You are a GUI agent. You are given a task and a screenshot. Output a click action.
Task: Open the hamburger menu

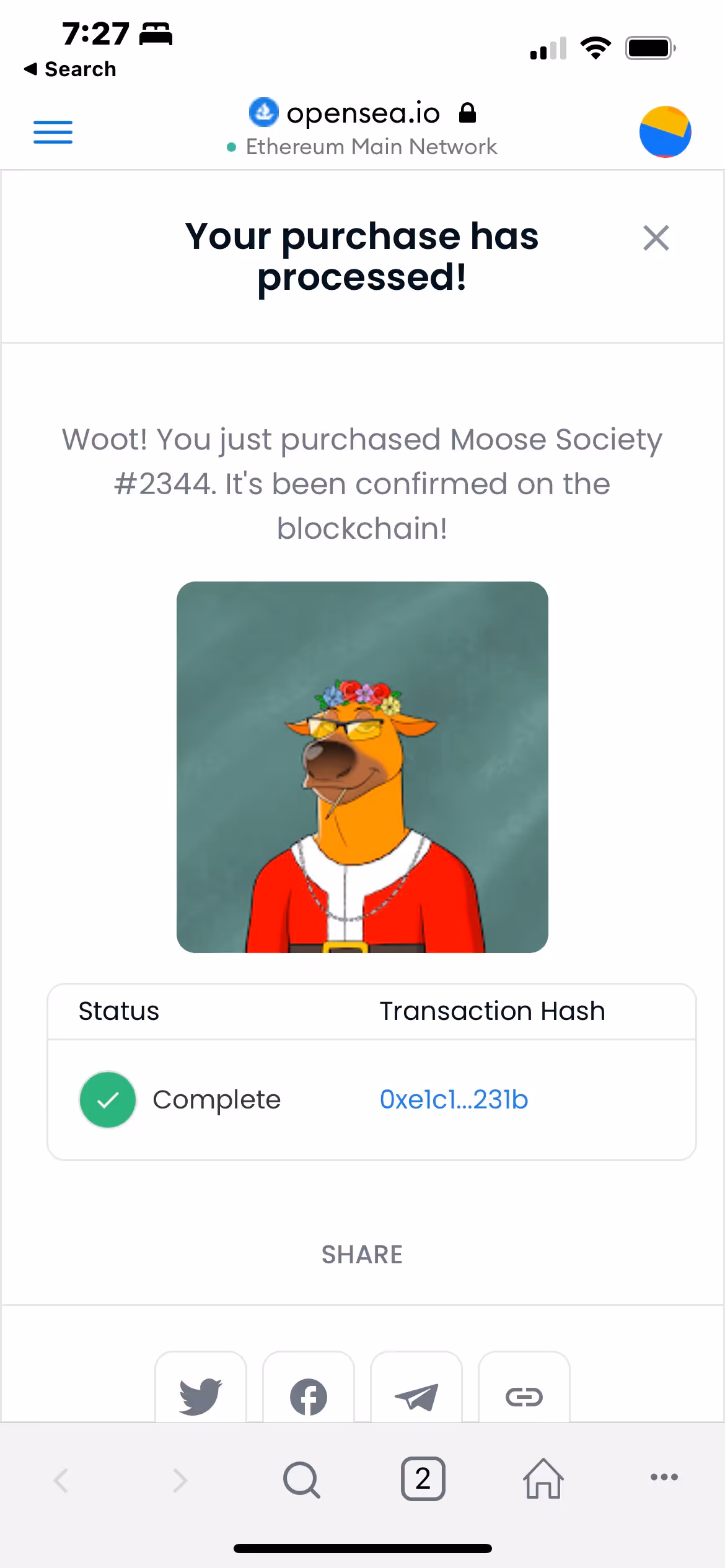click(53, 132)
